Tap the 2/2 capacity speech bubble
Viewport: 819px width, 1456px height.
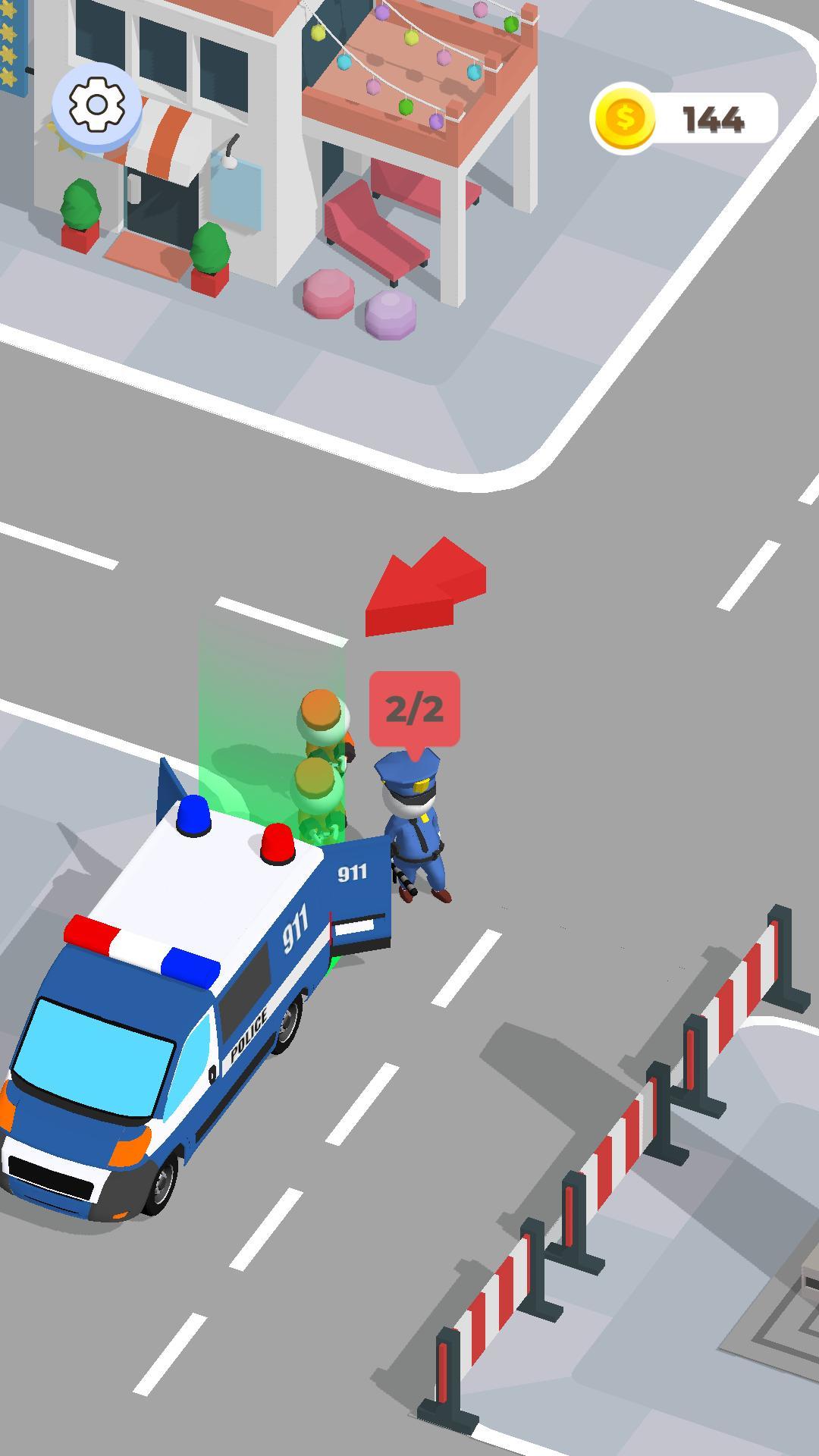point(416,709)
